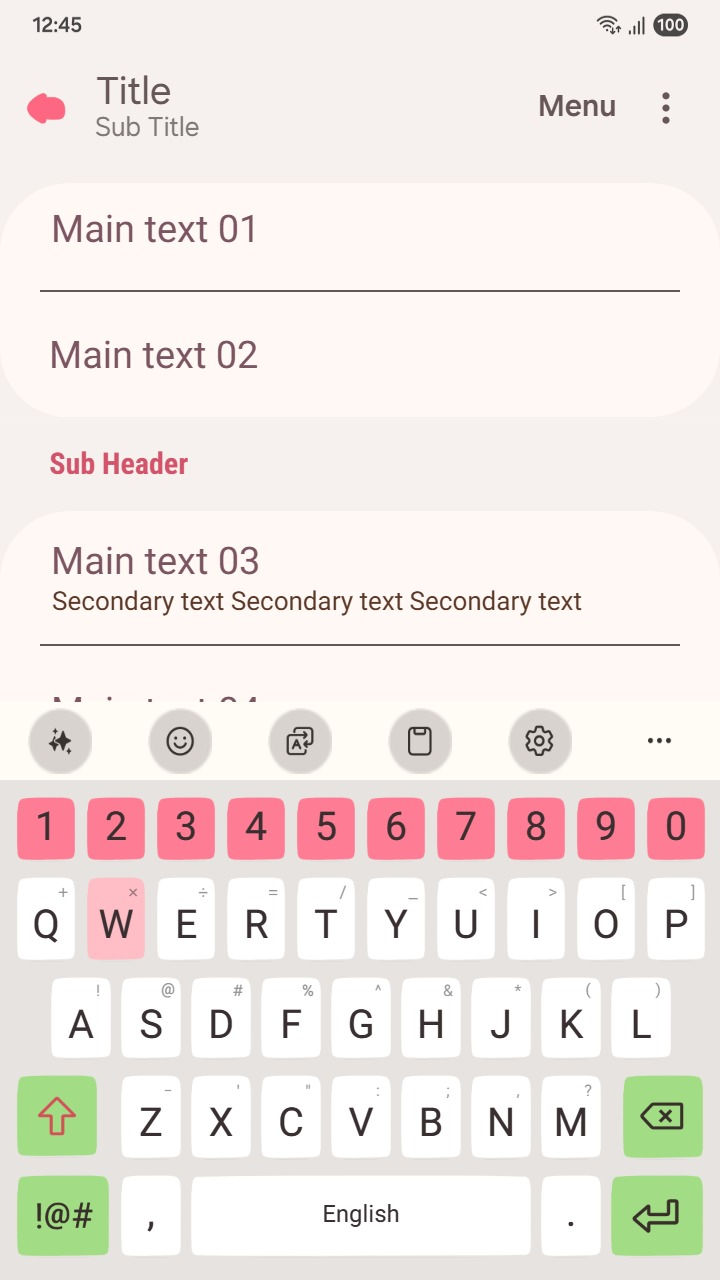The height and width of the screenshot is (1280, 720).
Task: Select the Main text 02 row
Action: coord(360,355)
